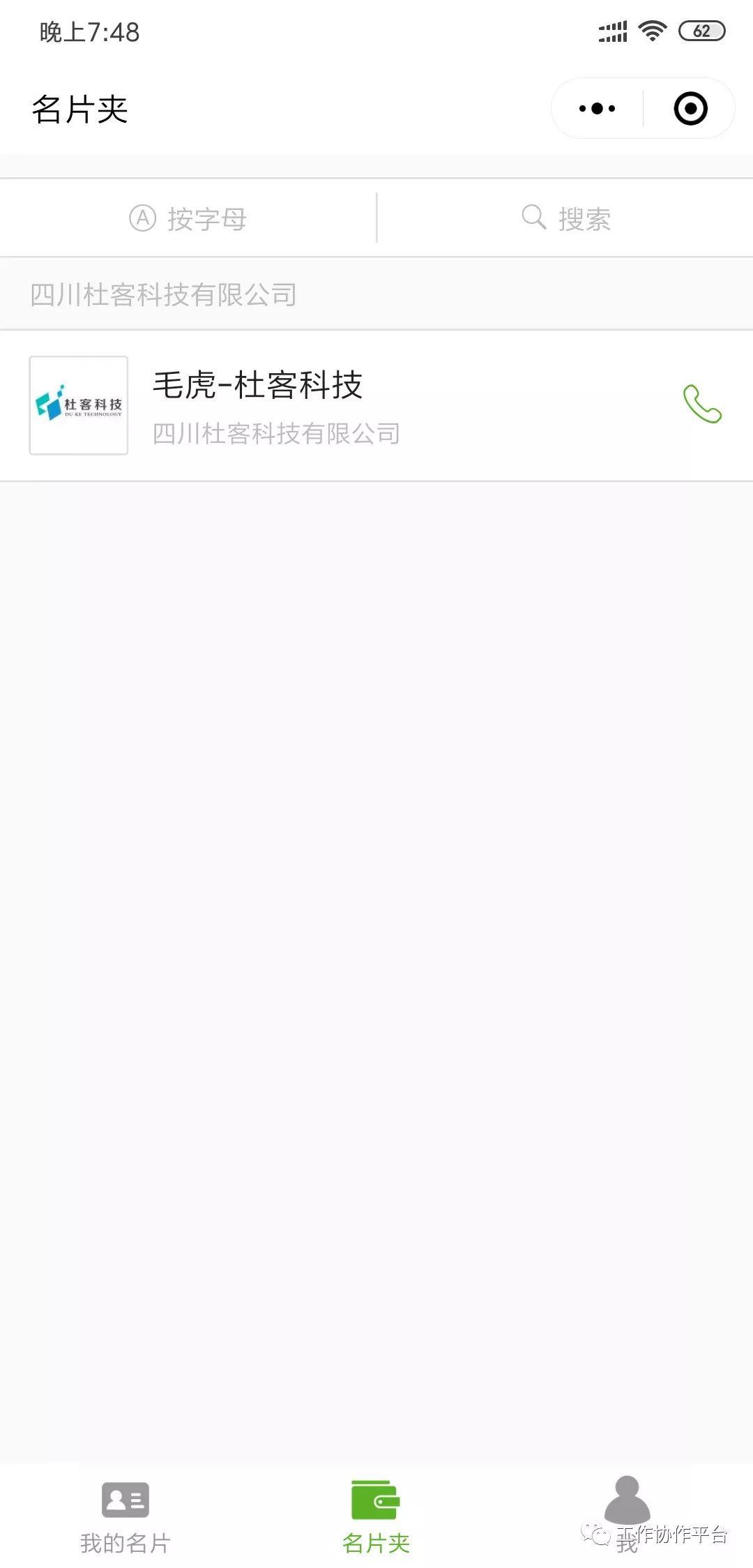The image size is (753, 1568).
Task: Open the 搜索 search option
Action: coord(565,218)
